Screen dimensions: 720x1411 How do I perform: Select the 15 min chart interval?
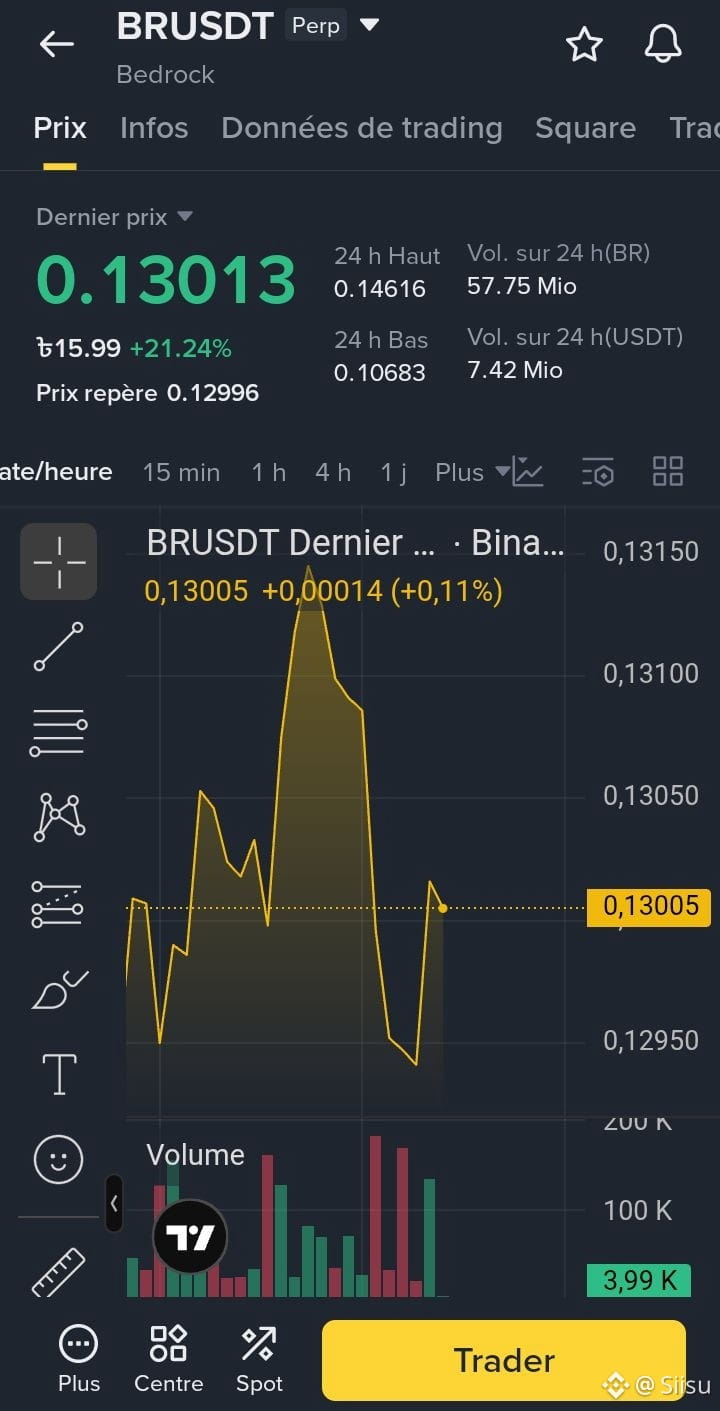click(181, 472)
